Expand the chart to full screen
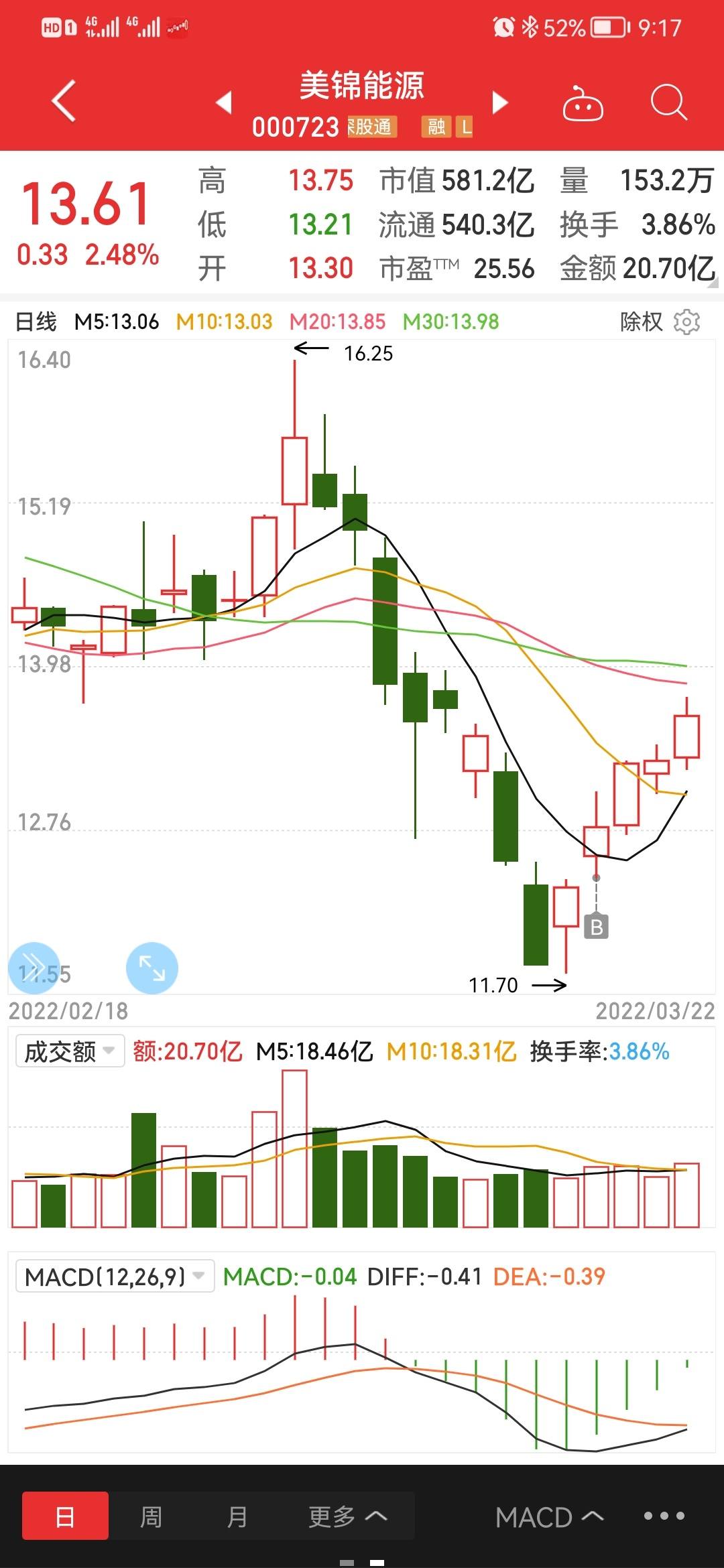 click(152, 968)
